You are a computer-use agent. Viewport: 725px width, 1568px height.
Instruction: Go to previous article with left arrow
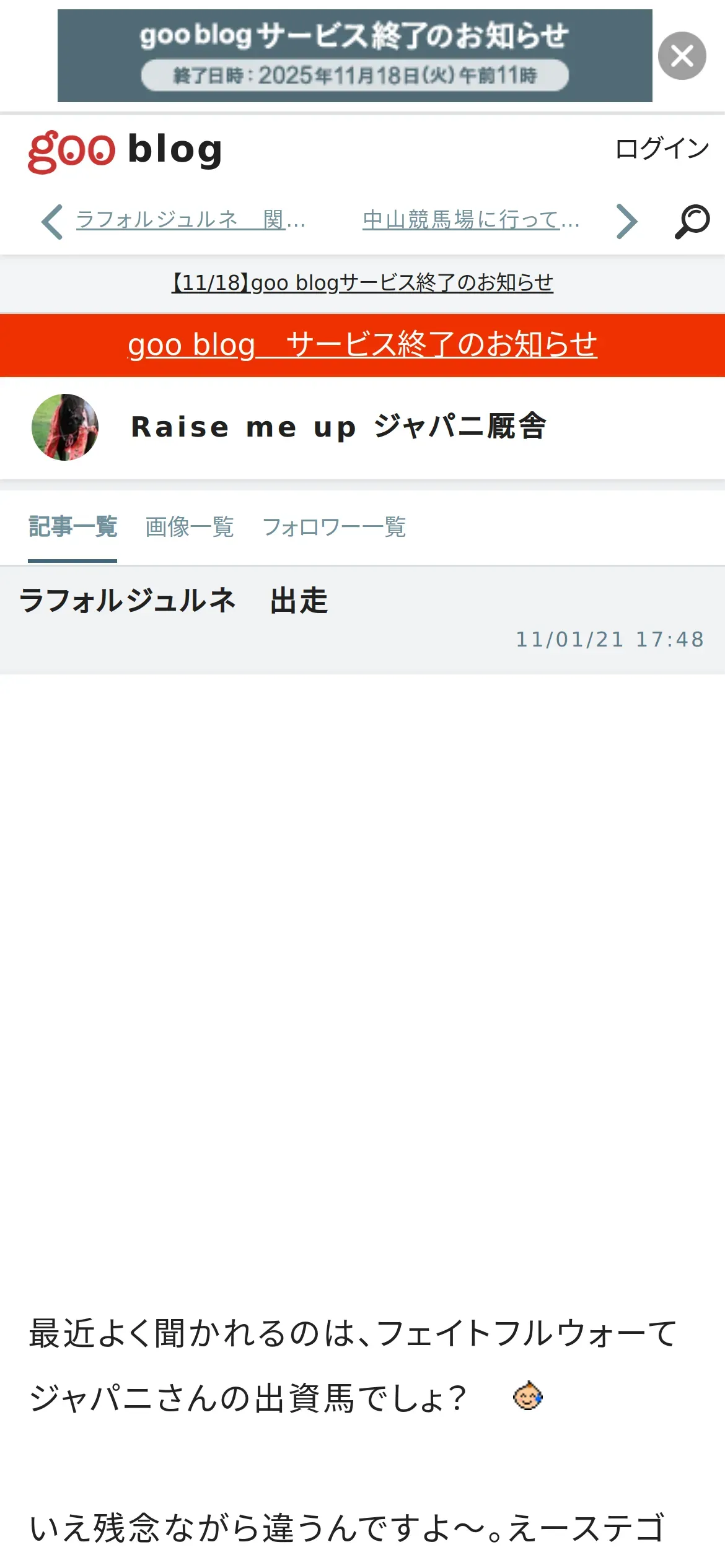coord(52,221)
